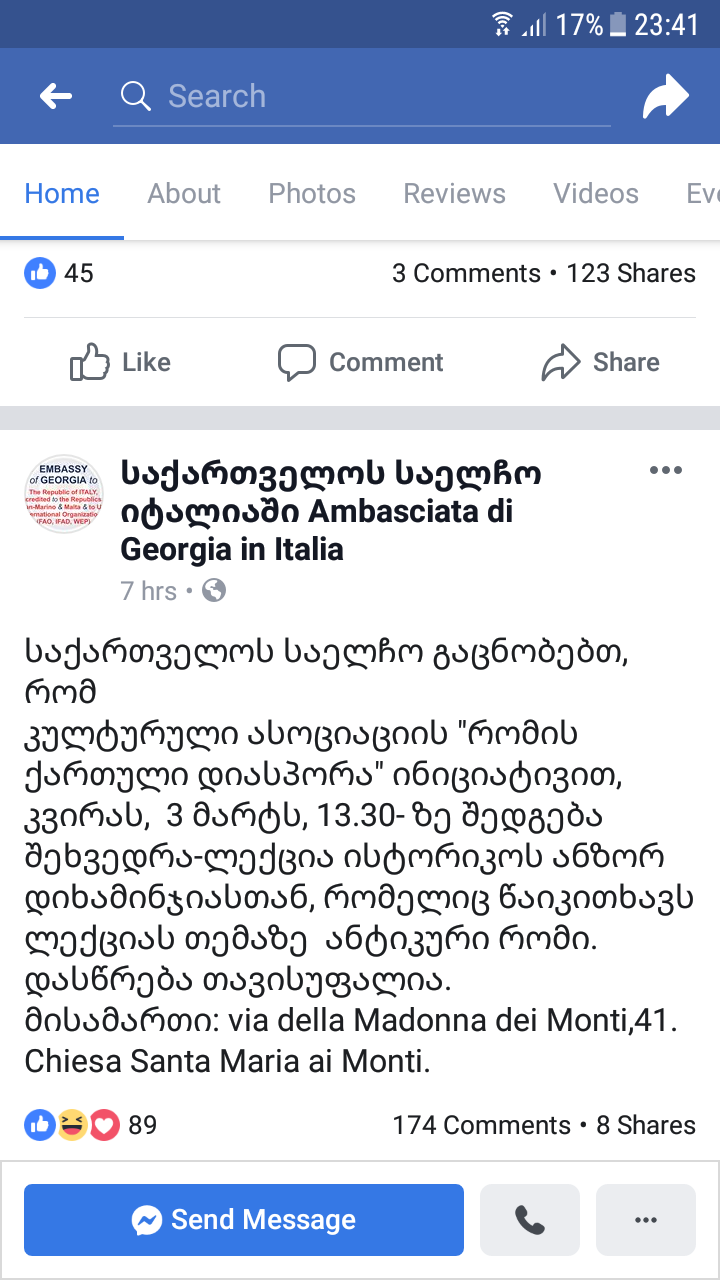Viewport: 720px width, 1280px height.
Task: Call the page with phone button
Action: (x=530, y=1219)
